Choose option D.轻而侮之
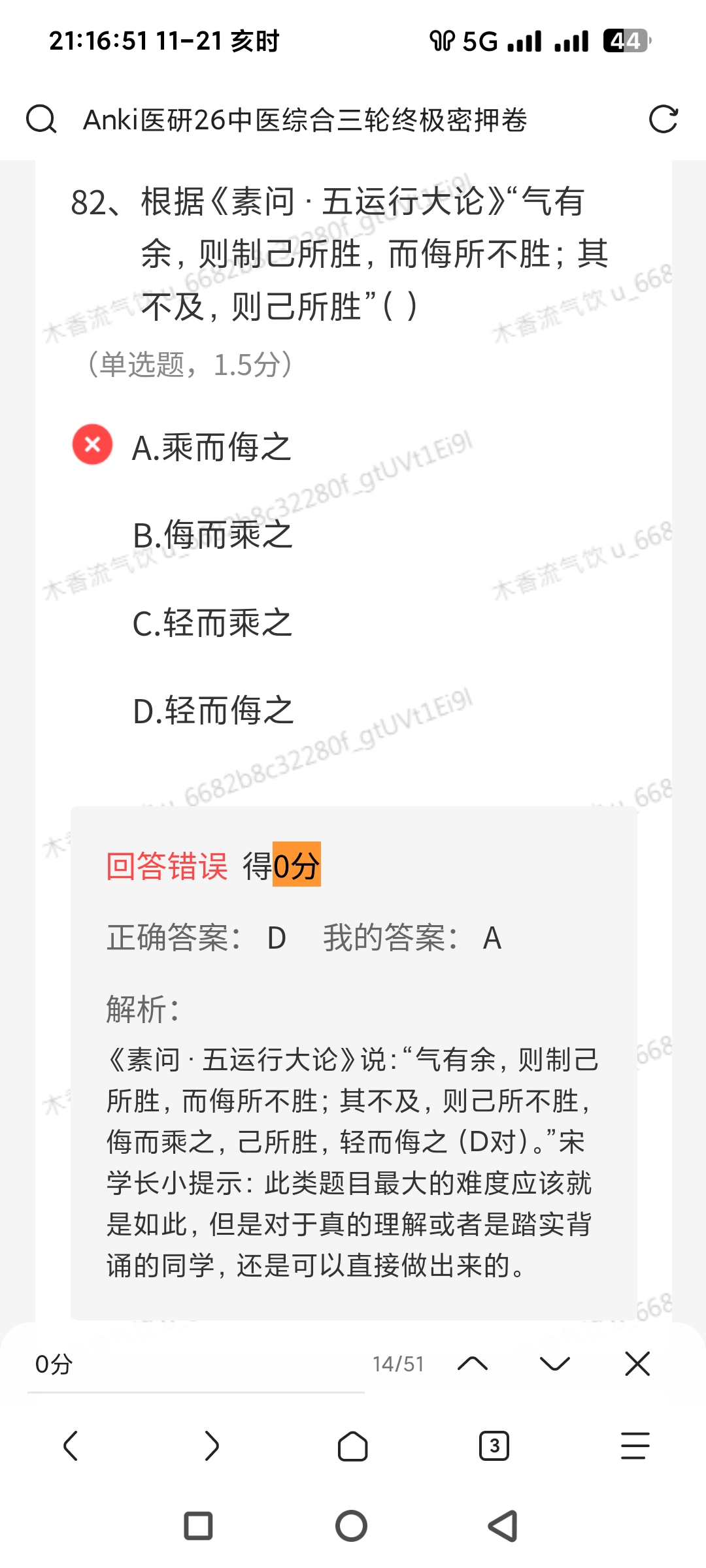 (x=213, y=710)
